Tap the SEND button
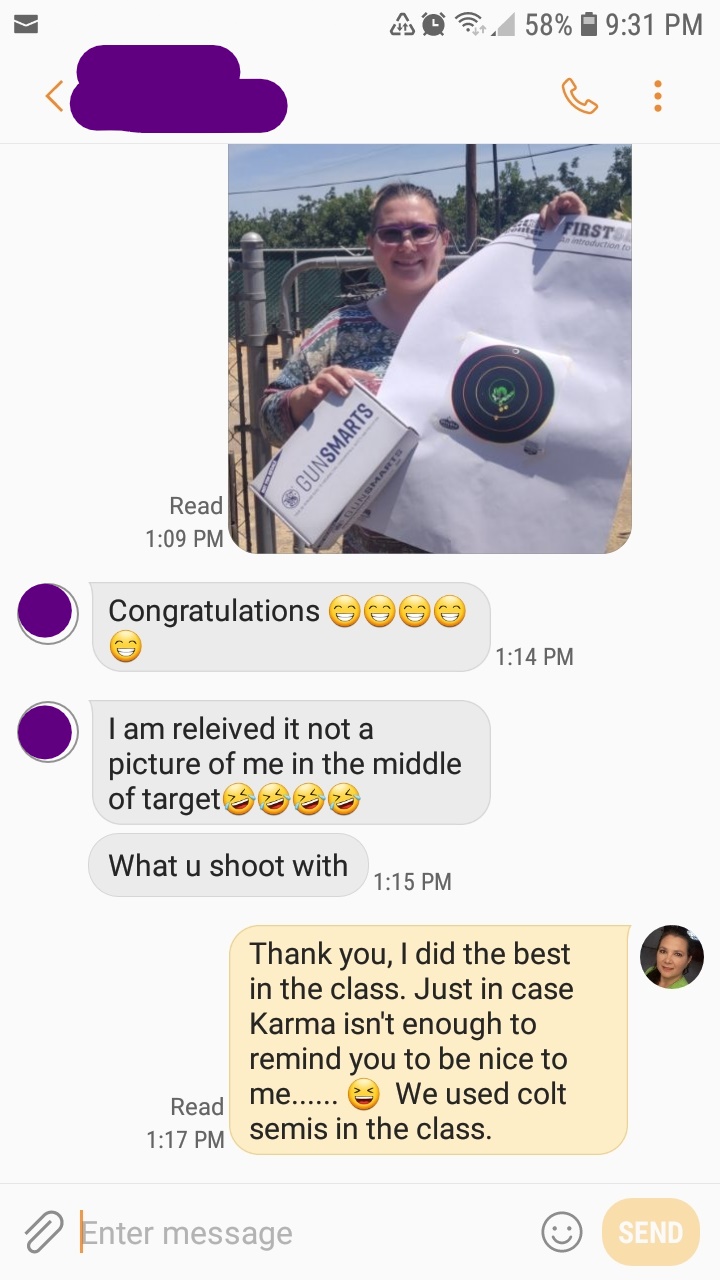The height and width of the screenshot is (1280, 720). [650, 1232]
